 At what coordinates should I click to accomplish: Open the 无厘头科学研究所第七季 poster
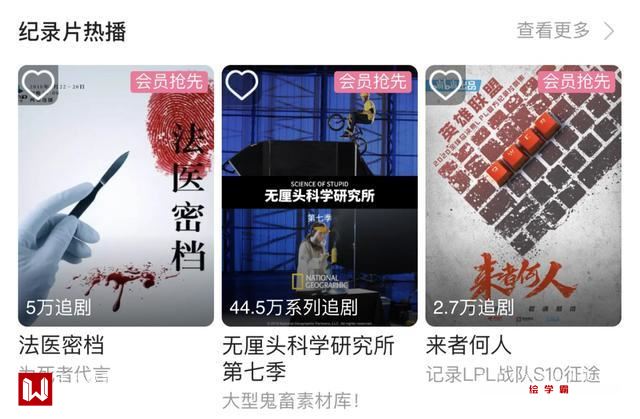coord(319,200)
